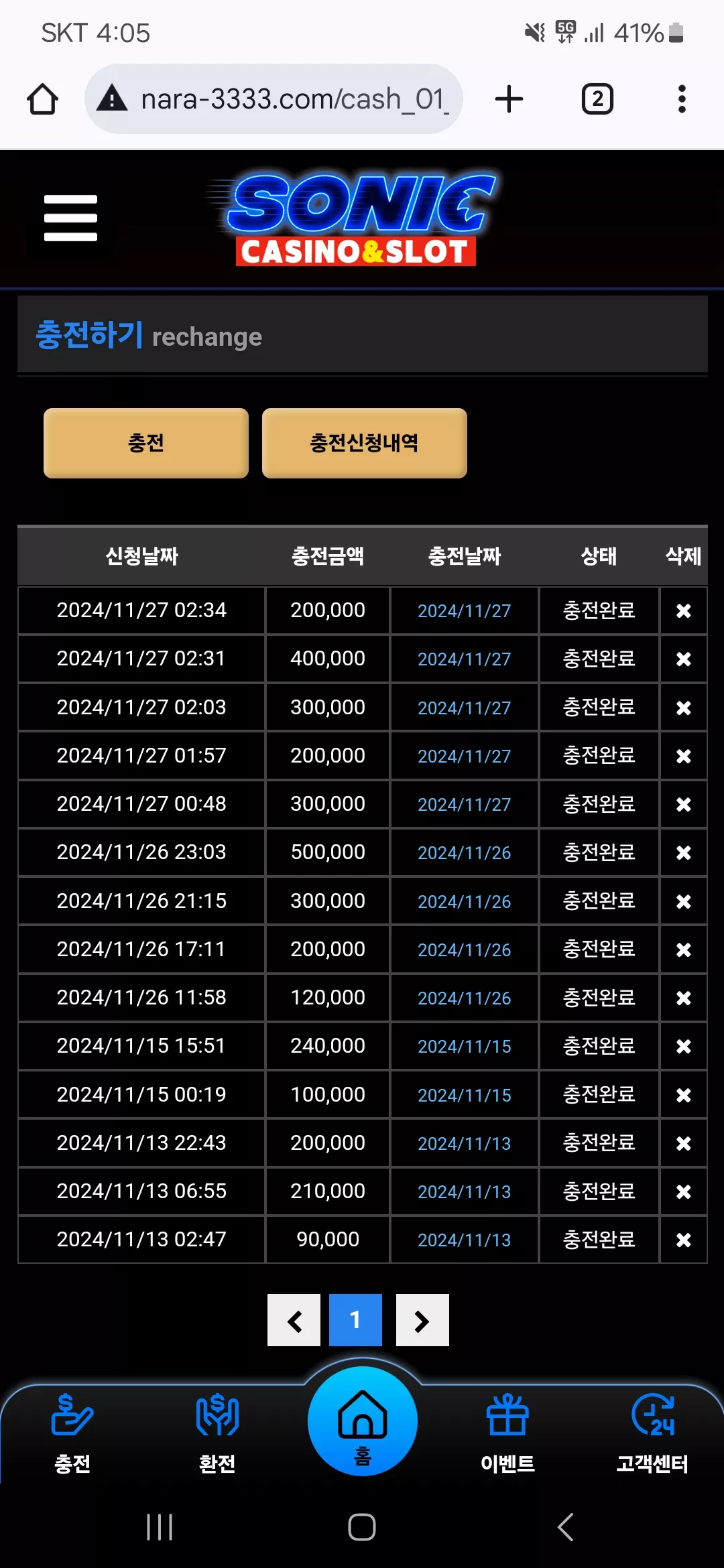
Task: Go to the previous page arrow
Action: 294,1320
